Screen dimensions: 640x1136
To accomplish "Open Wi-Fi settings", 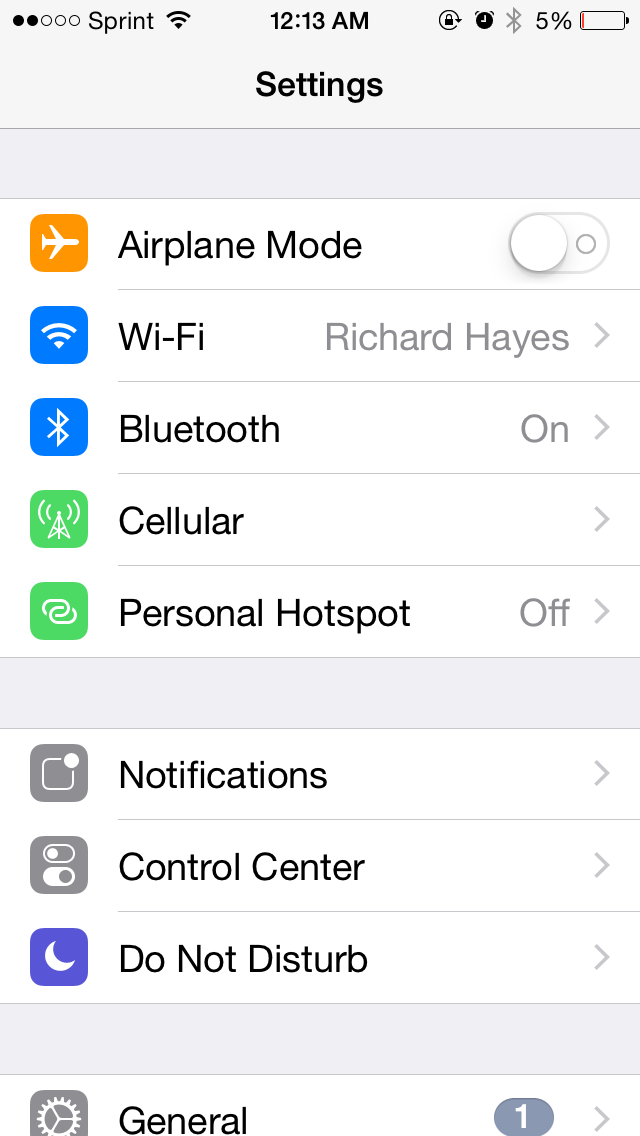I will [x=320, y=335].
